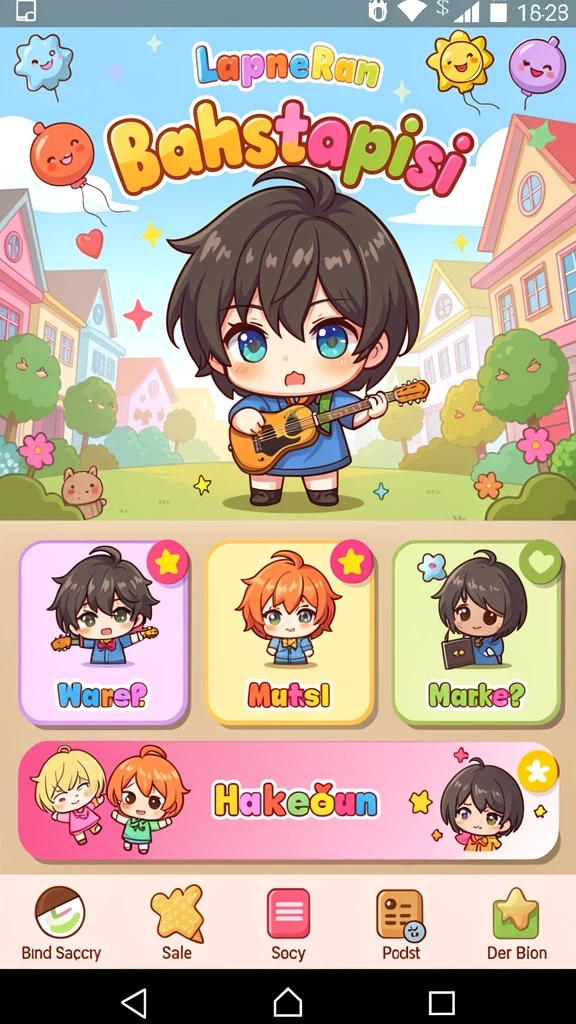Go to the Socy tab
Image resolution: width=576 pixels, height=1024 pixels.
click(x=288, y=924)
